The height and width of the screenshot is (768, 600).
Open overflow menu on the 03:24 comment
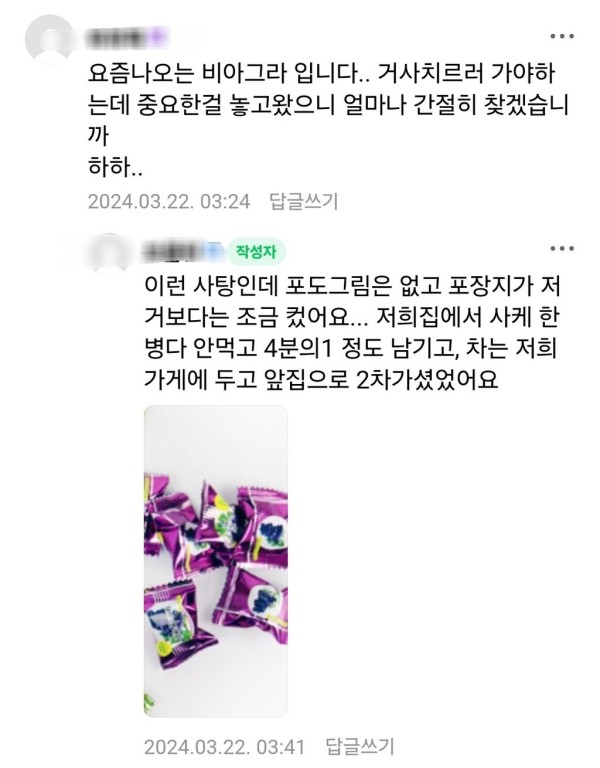pos(567,37)
